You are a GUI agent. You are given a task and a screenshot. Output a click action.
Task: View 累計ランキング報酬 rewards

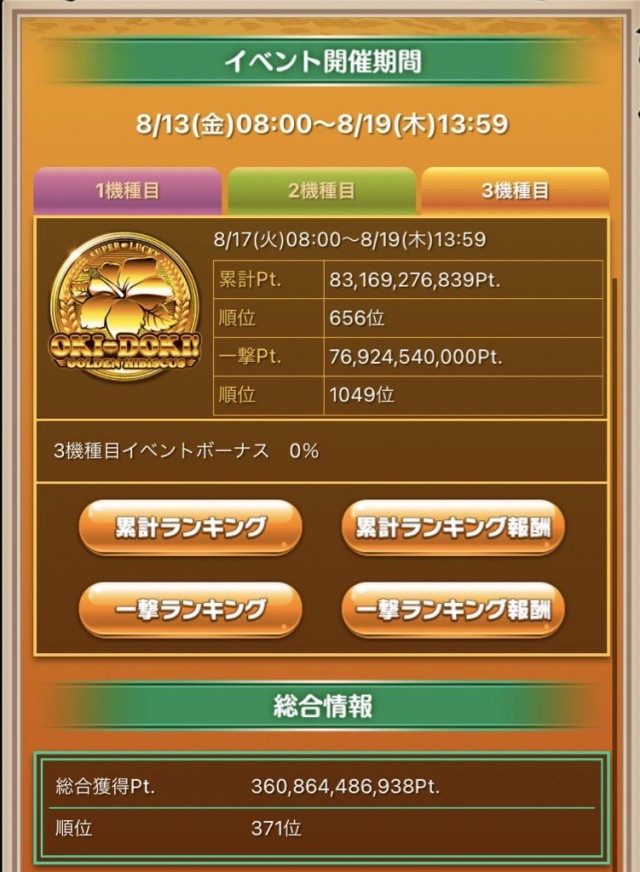pos(453,527)
